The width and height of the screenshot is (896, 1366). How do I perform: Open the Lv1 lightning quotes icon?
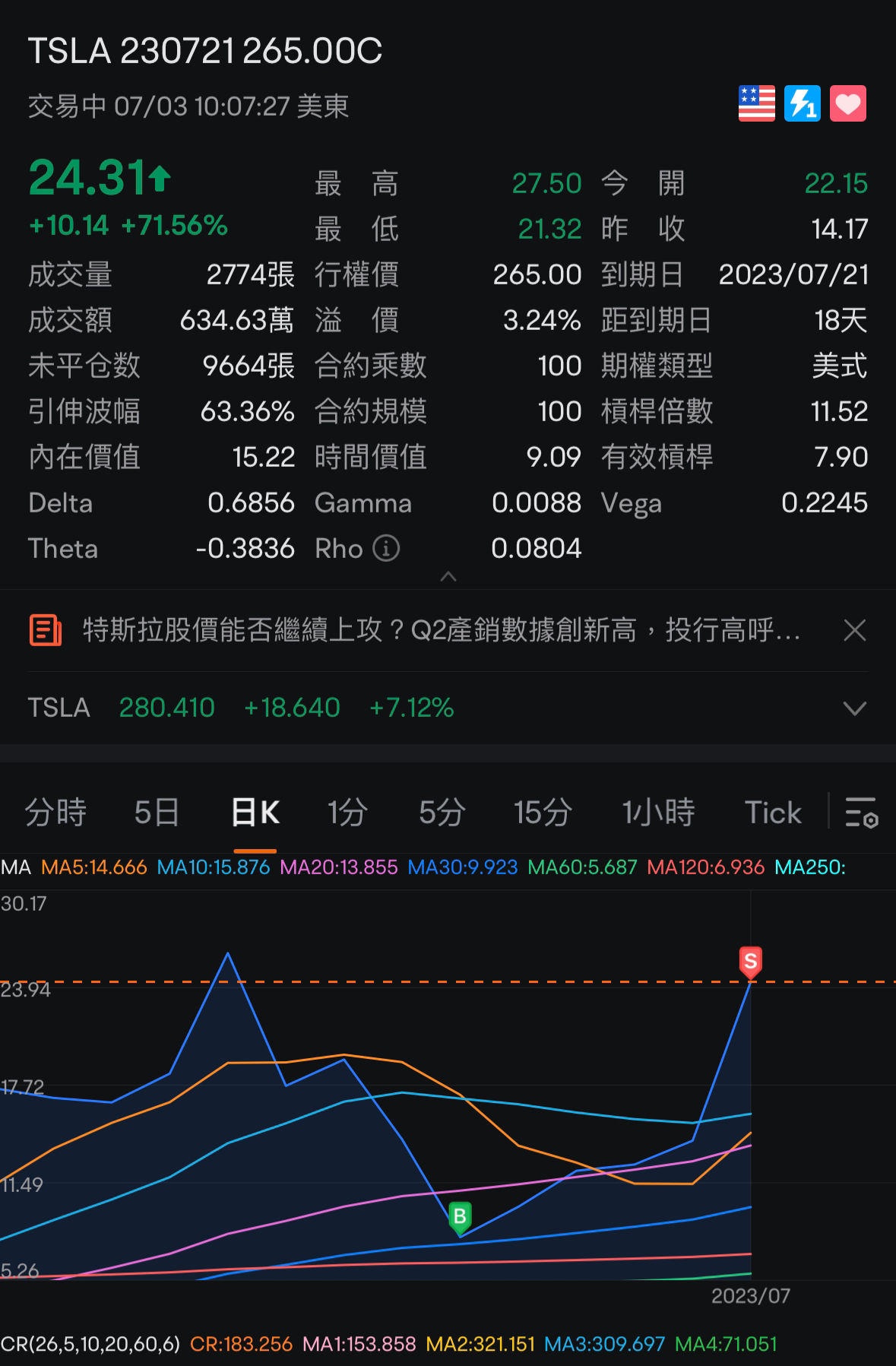point(803,105)
